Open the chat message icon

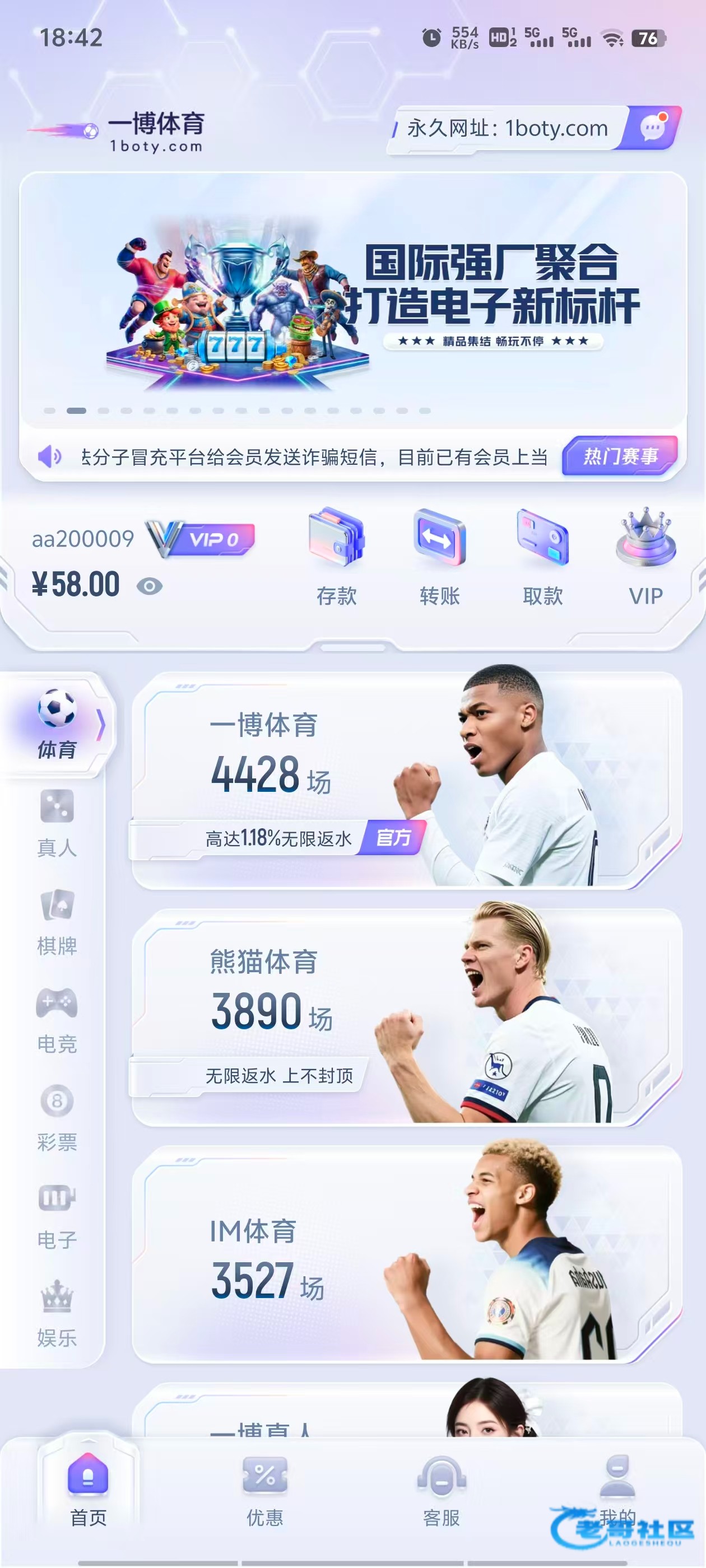click(652, 127)
